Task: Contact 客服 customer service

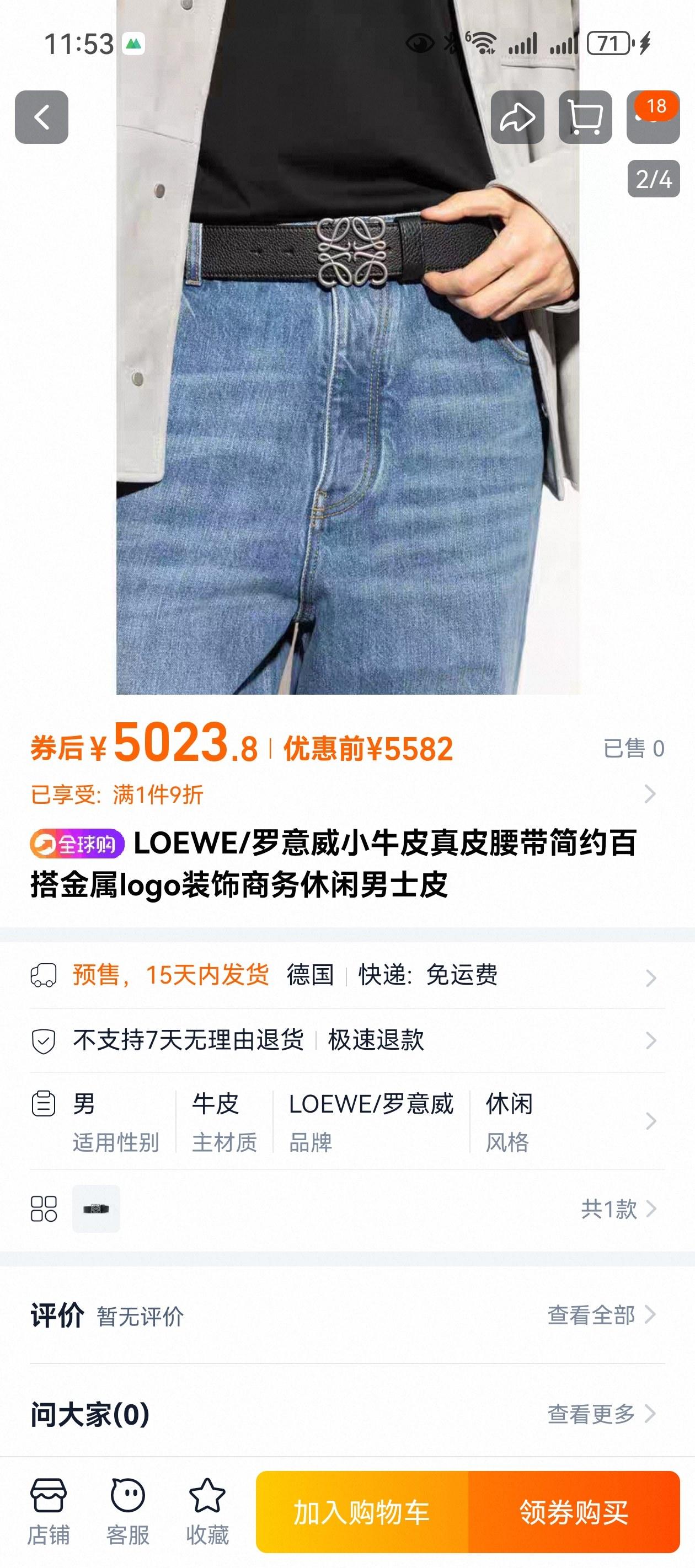Action: (128, 1511)
